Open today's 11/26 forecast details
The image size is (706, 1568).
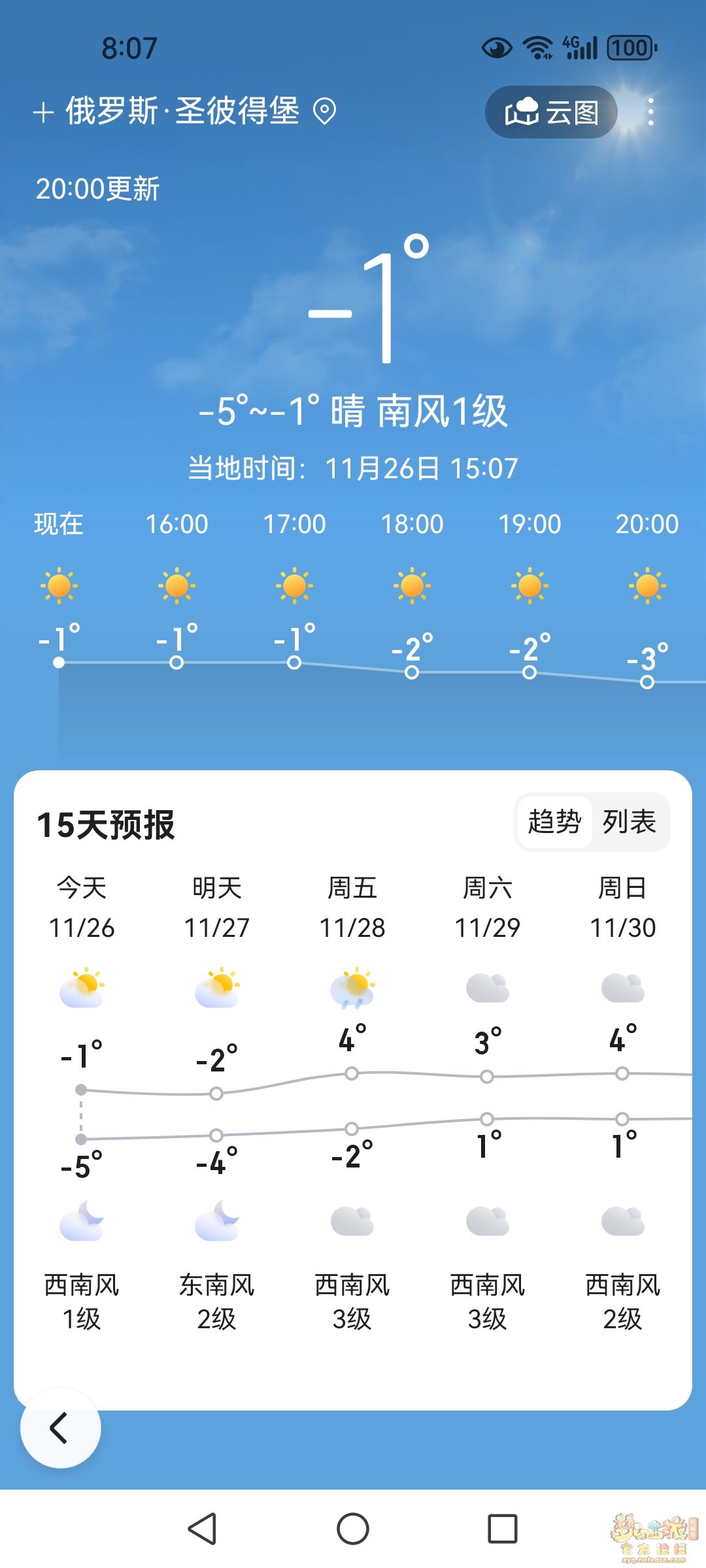(82, 908)
